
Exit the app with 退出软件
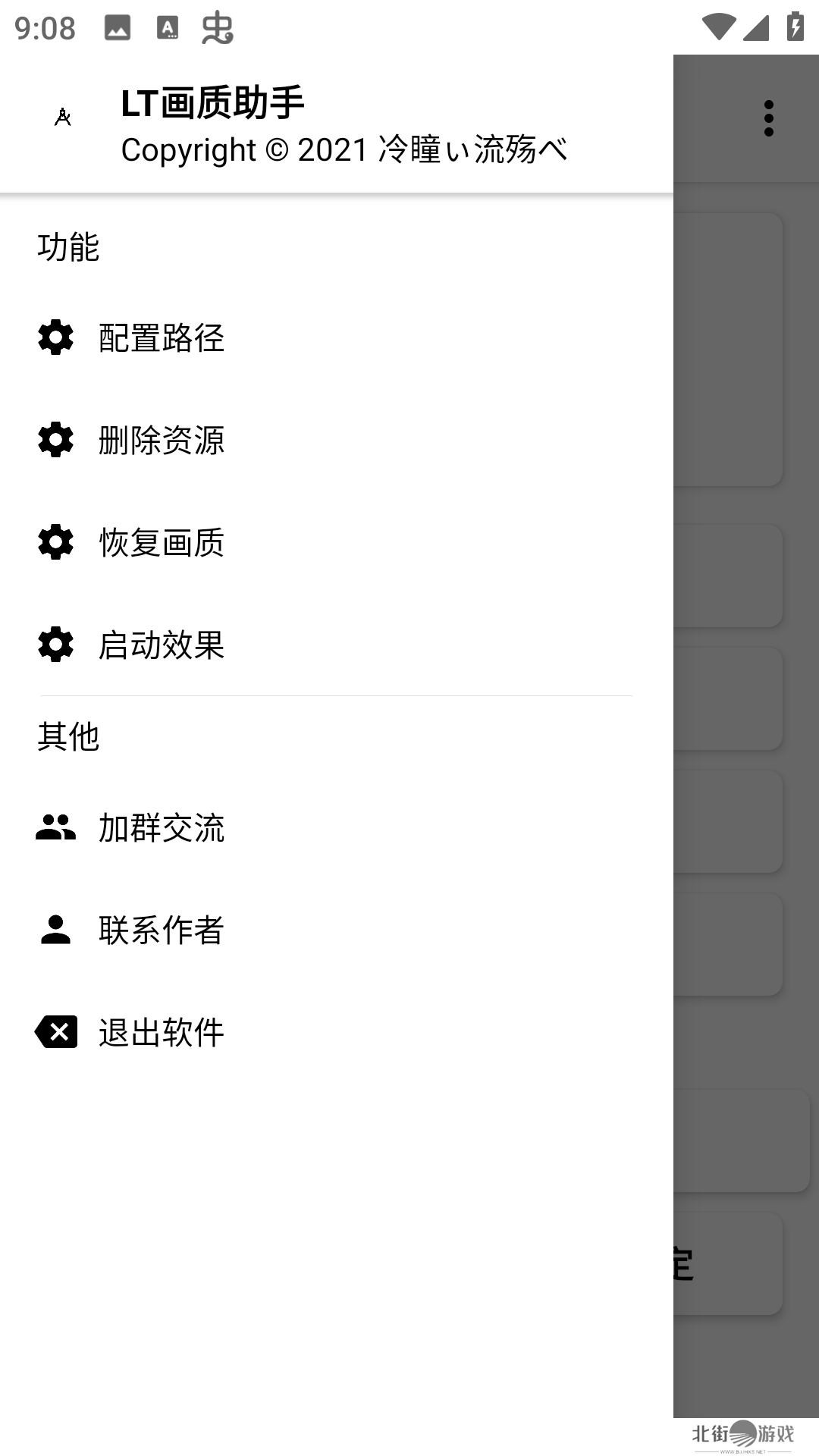pyautogui.click(x=161, y=1033)
